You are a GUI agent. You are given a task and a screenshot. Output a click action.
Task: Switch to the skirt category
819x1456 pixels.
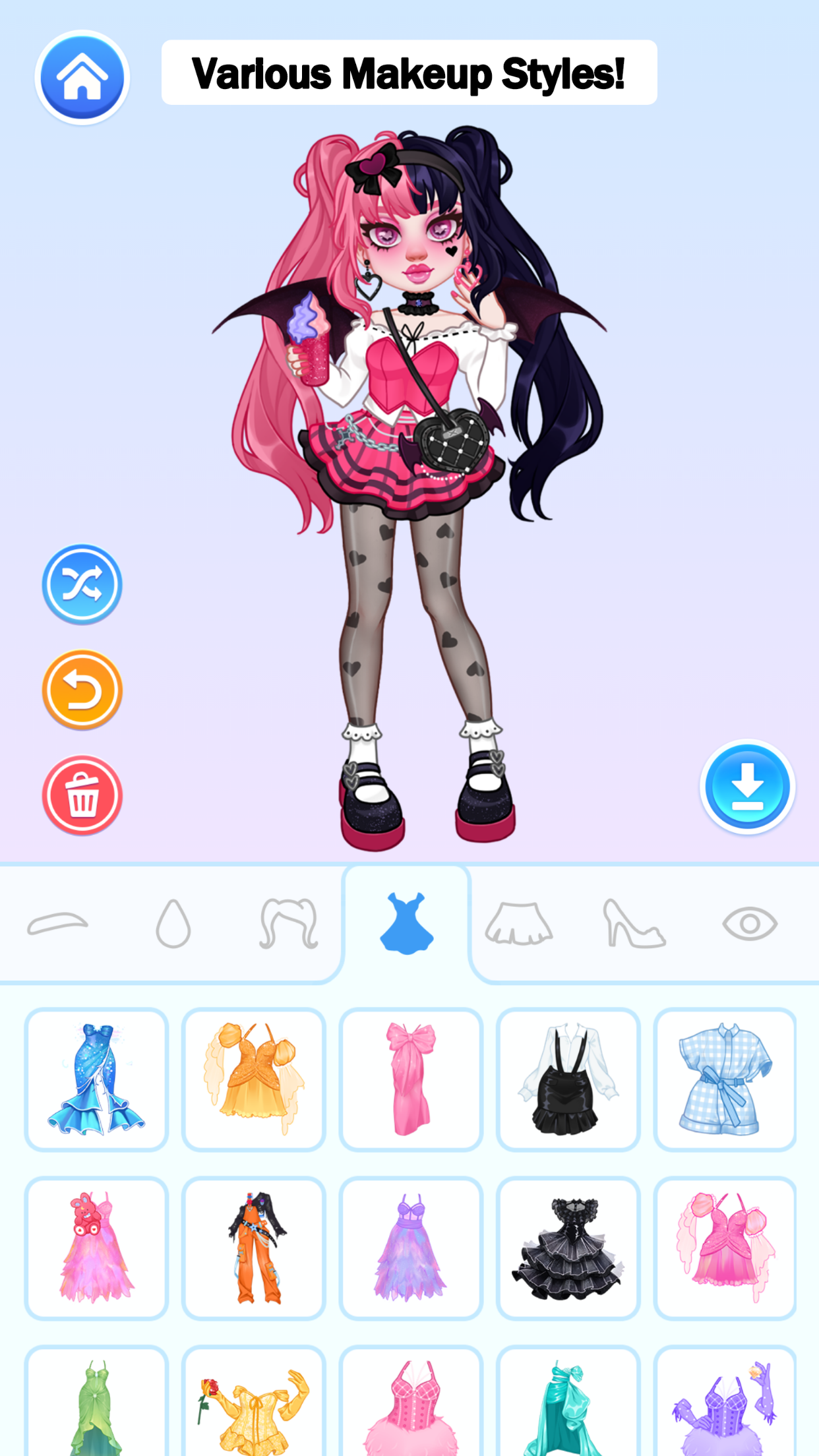tap(519, 923)
